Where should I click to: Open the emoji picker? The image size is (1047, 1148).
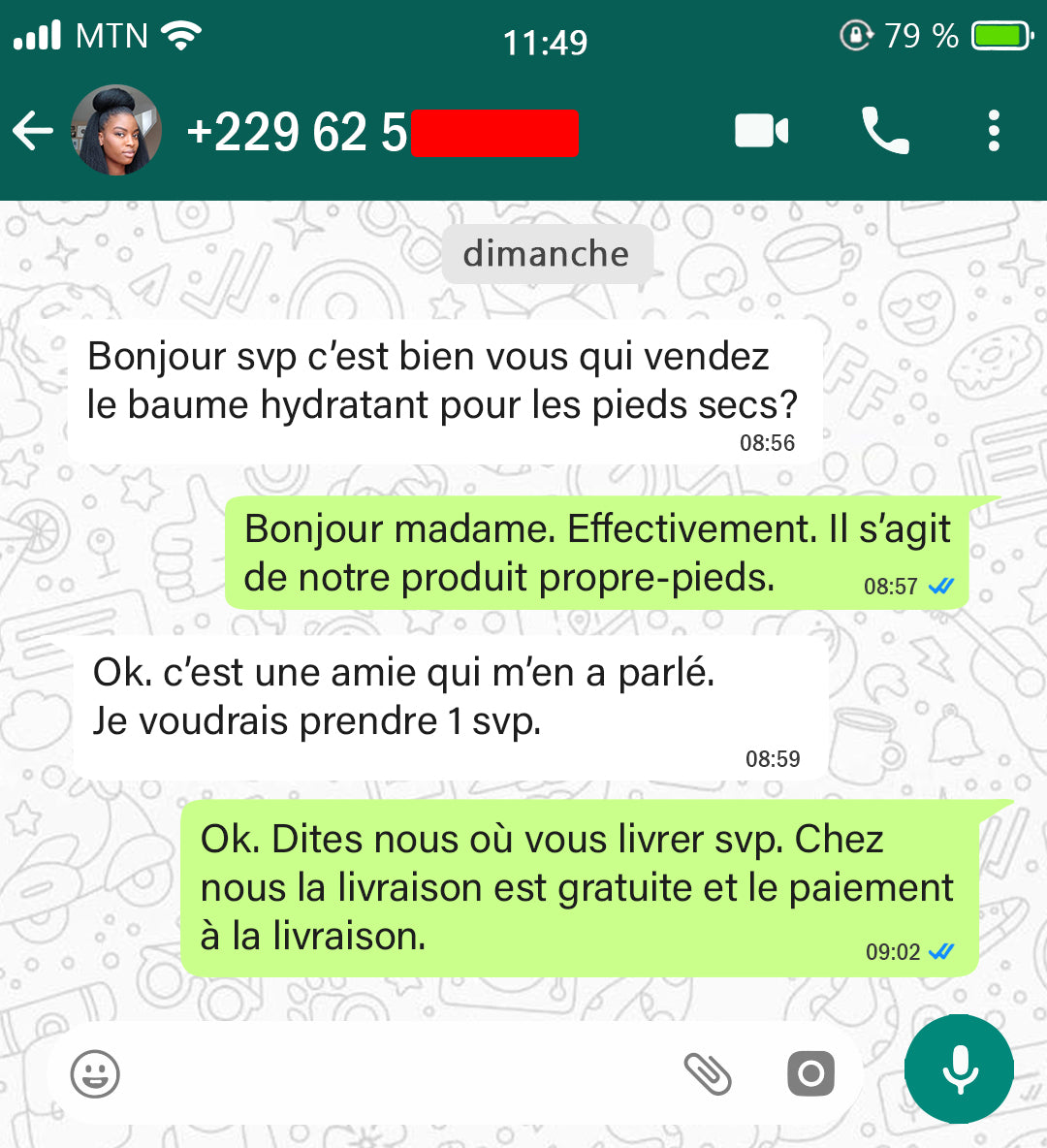point(95,1074)
